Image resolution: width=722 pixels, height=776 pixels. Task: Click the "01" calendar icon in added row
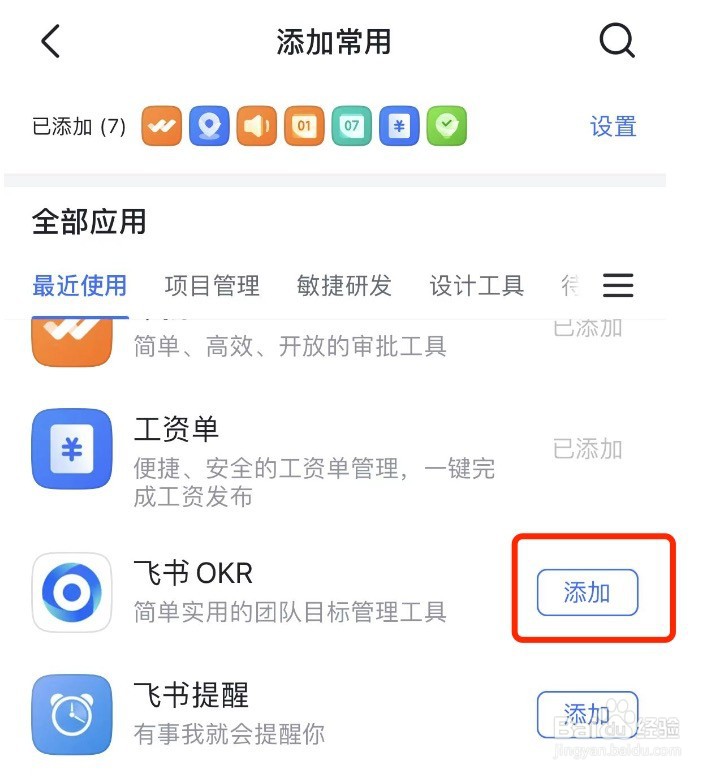click(304, 126)
